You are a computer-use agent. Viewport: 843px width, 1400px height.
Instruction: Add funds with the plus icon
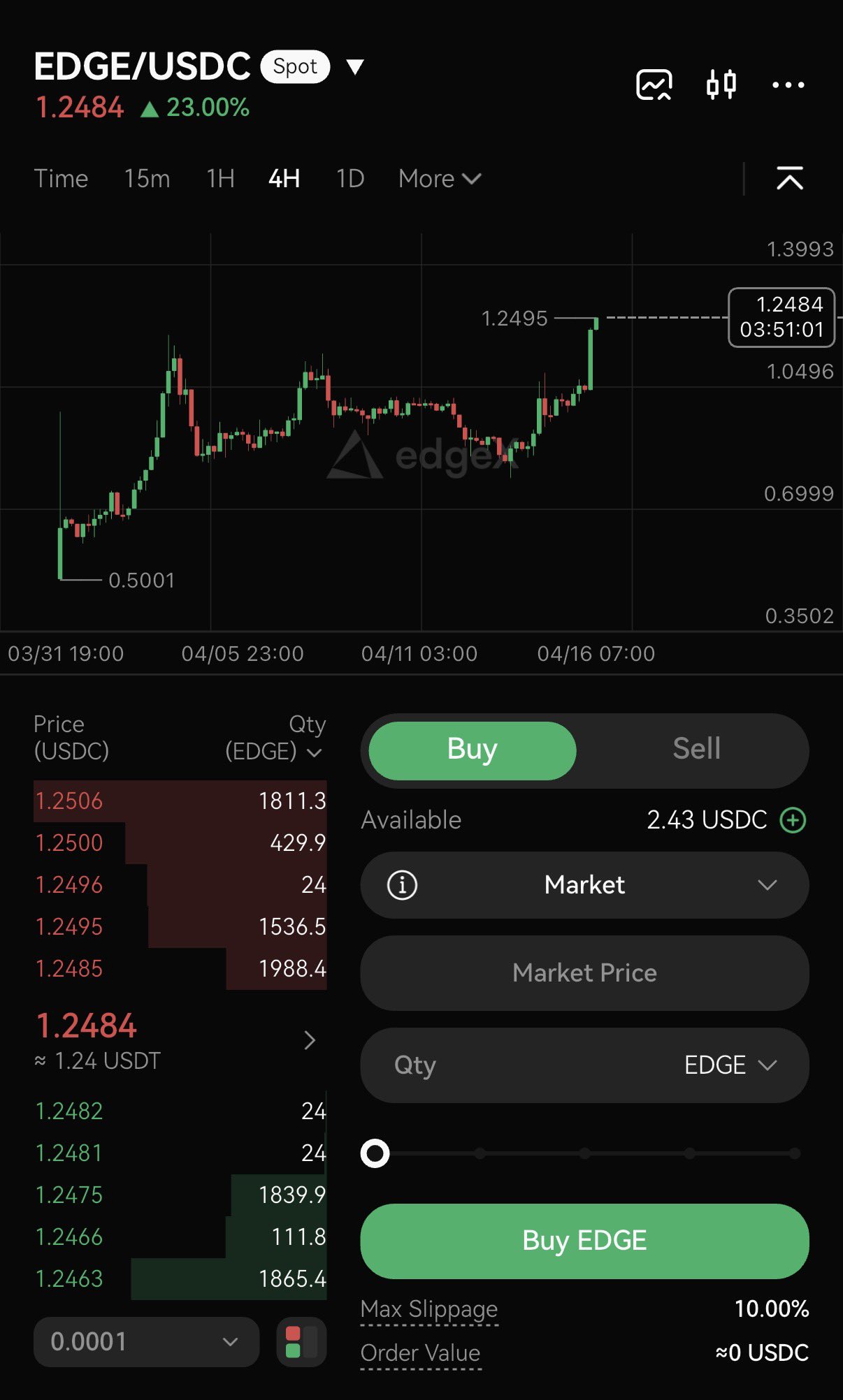[x=793, y=819]
